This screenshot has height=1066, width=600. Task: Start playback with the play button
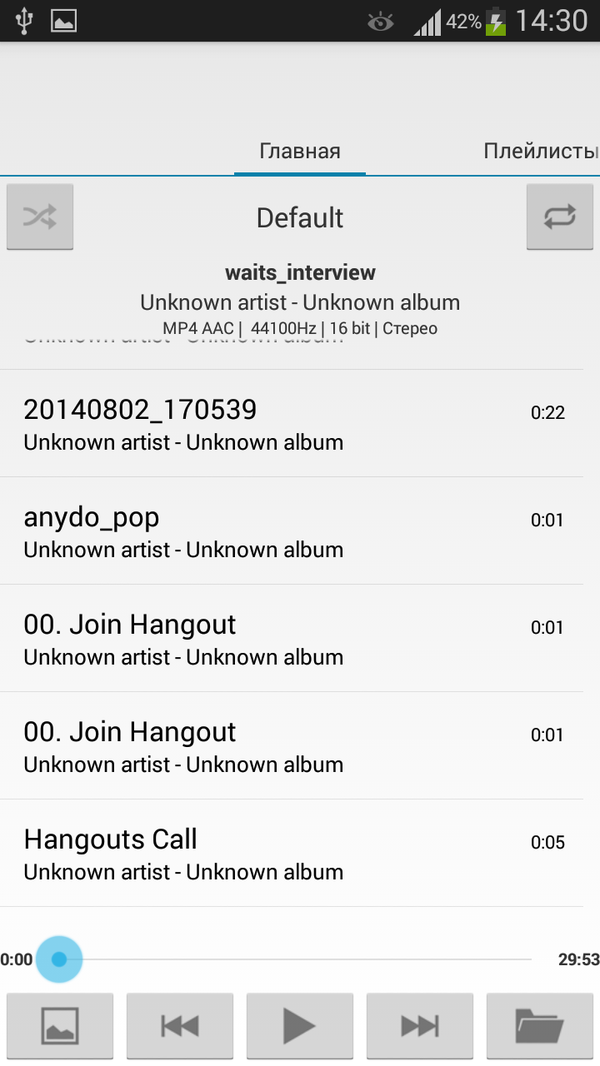coord(299,1025)
